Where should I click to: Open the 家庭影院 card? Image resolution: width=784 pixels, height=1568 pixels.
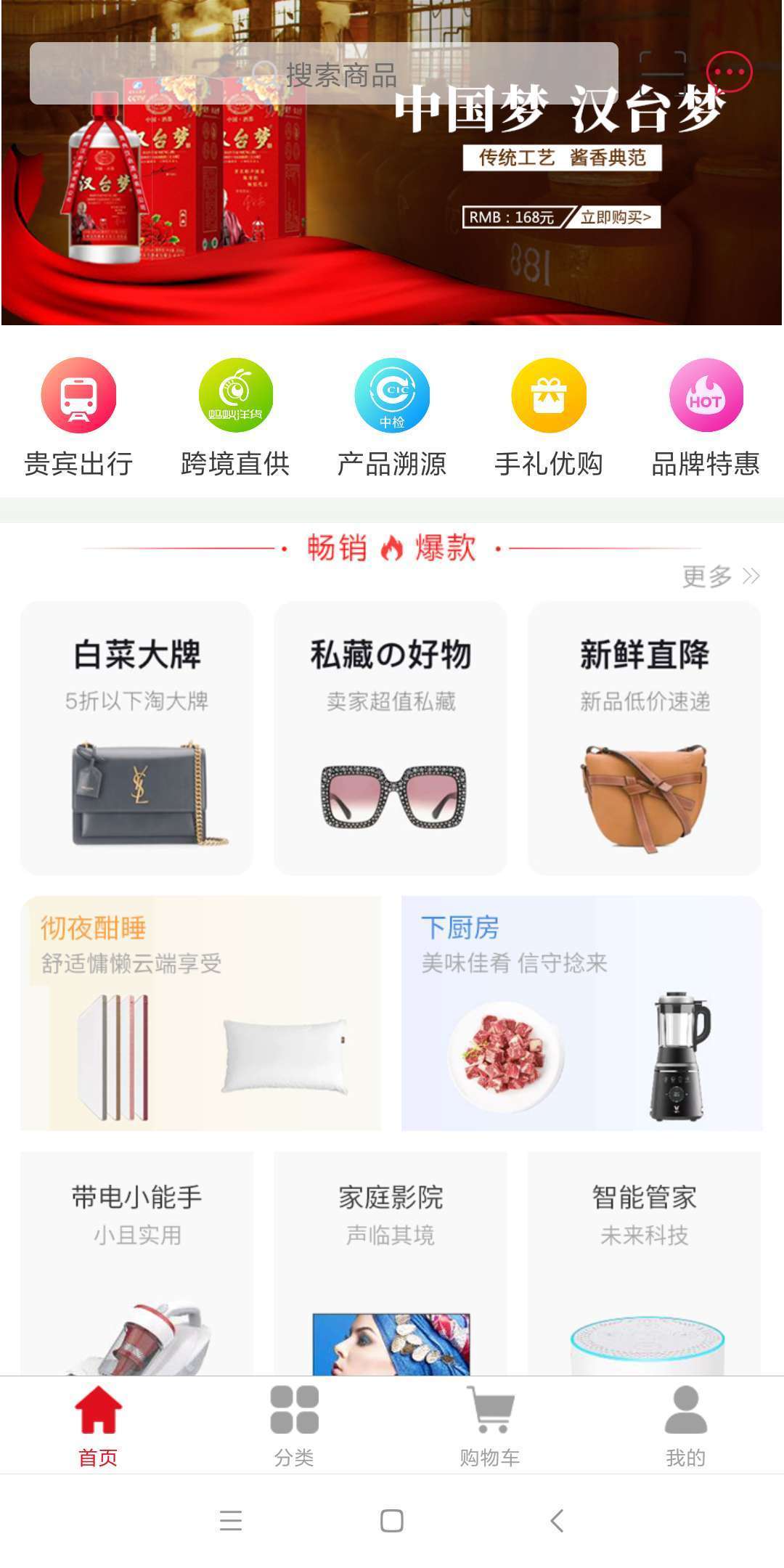pos(391,1263)
